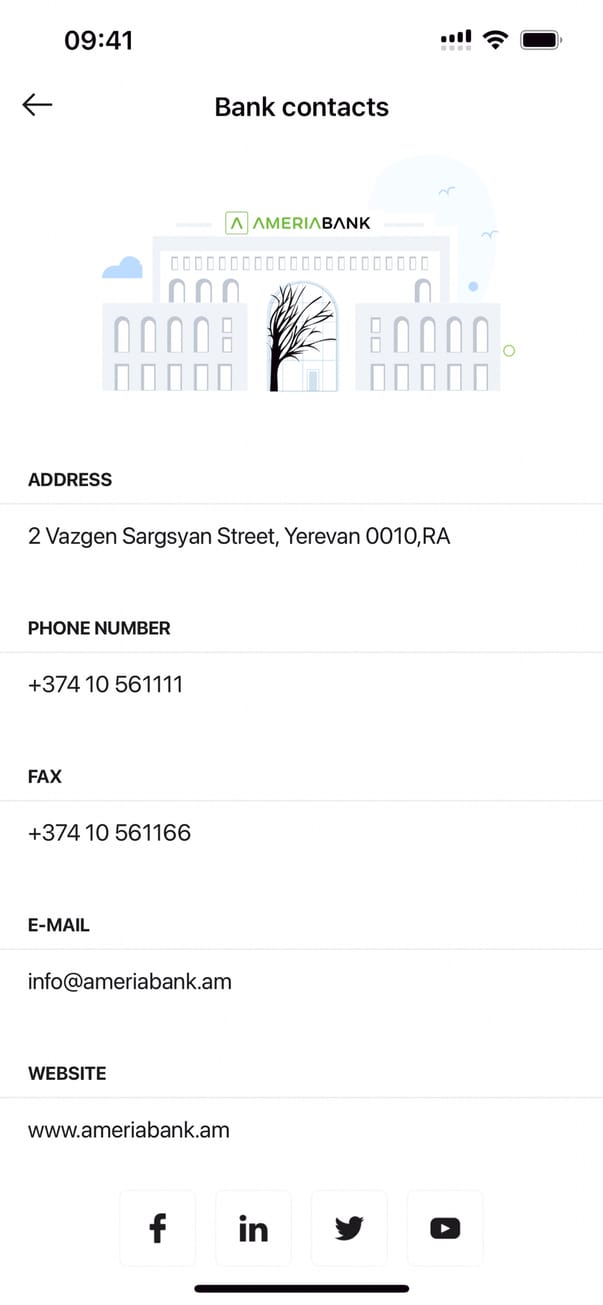Open website www.ameriabank.am
Image resolution: width=603 pixels, height=1305 pixels.
click(x=129, y=1131)
